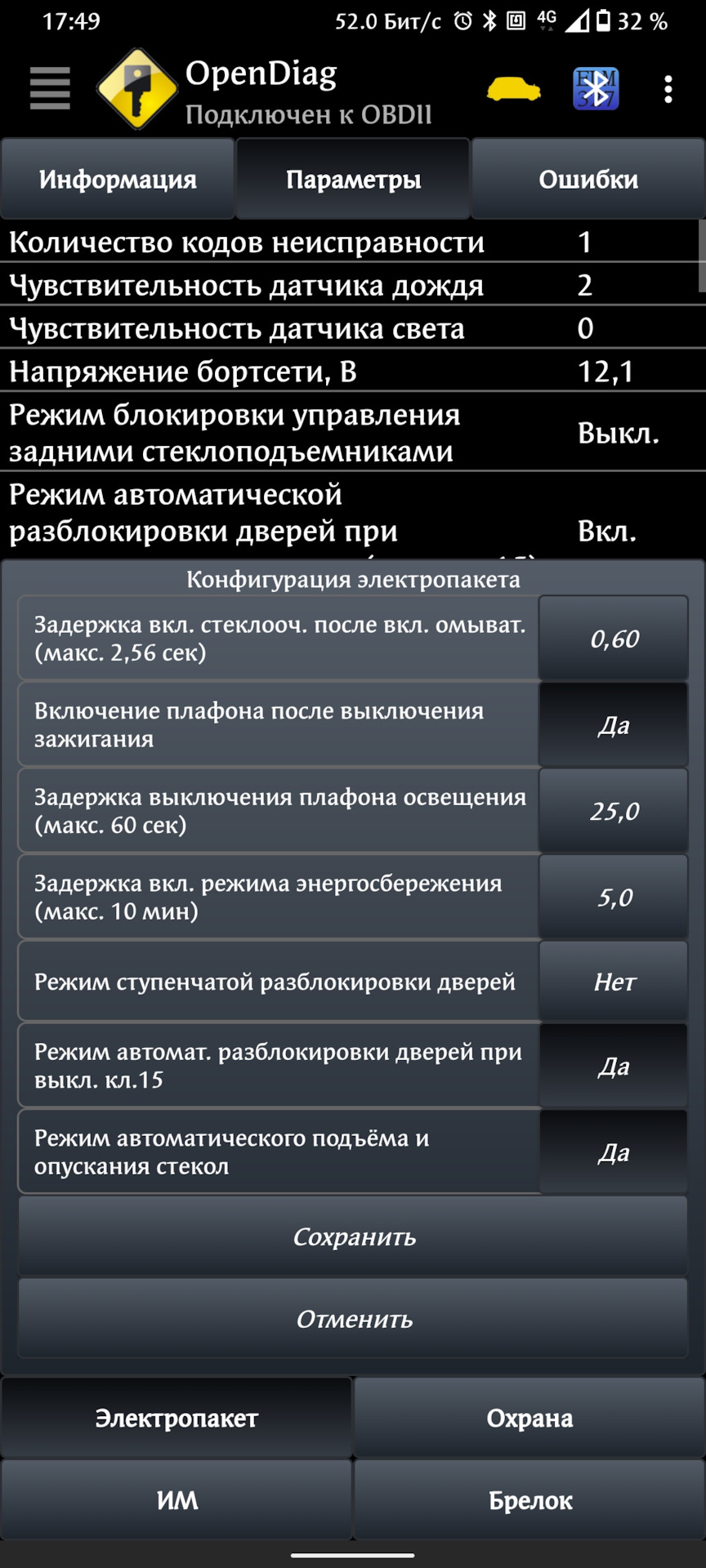Save configuration with Сохранить

tap(353, 1236)
